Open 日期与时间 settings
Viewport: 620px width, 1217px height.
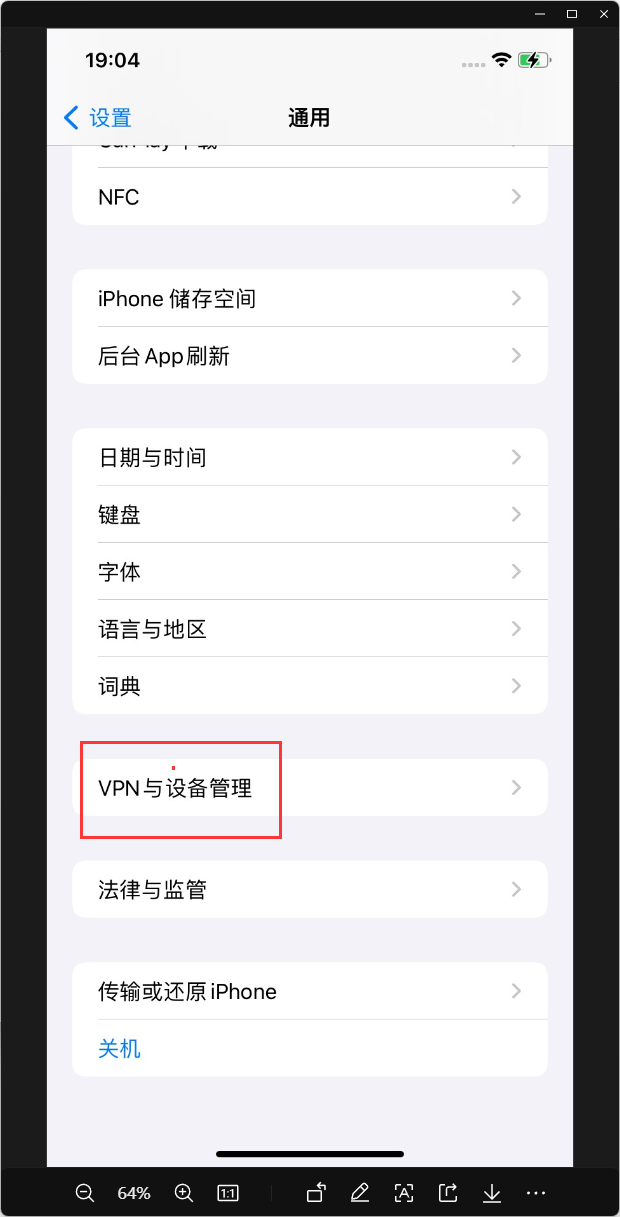309,457
